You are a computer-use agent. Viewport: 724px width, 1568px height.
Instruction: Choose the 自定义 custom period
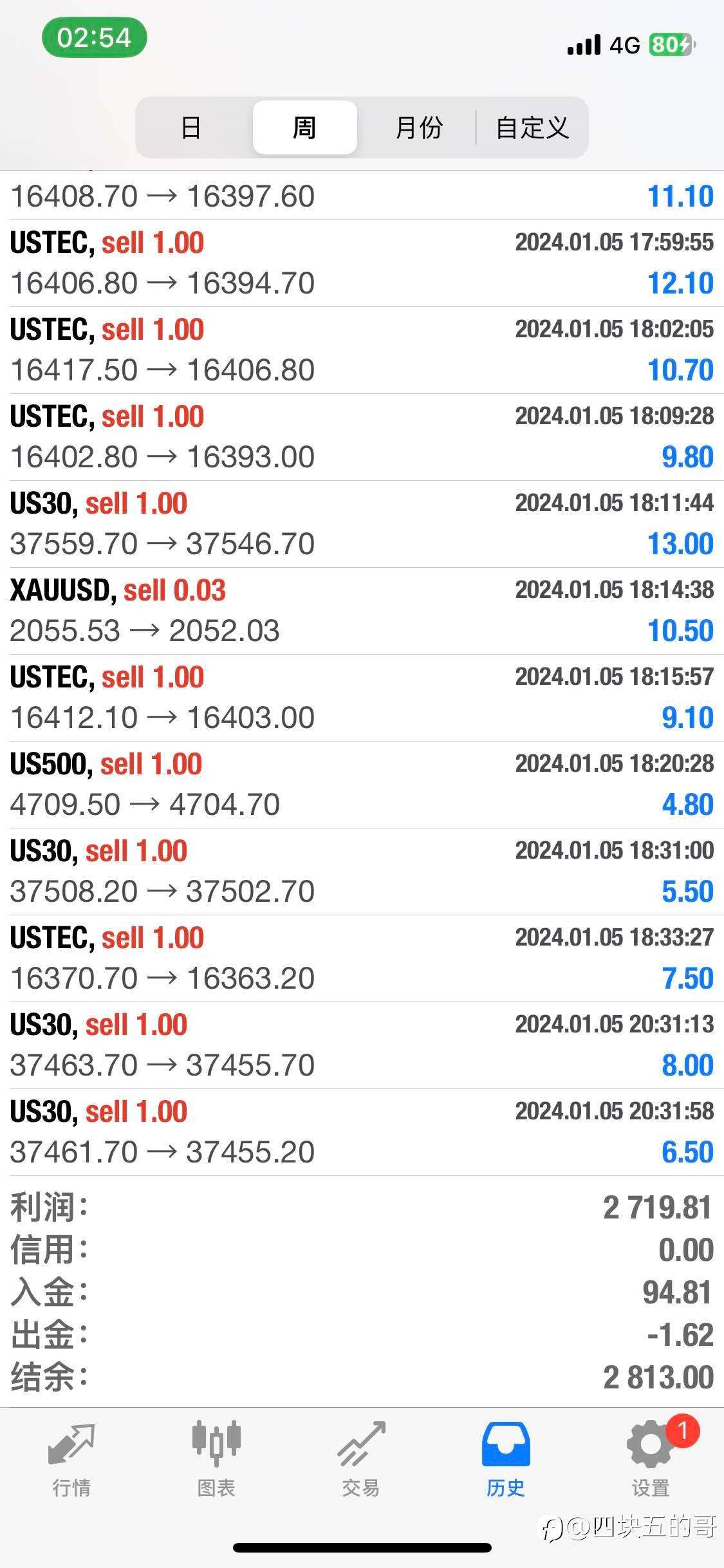pyautogui.click(x=532, y=127)
